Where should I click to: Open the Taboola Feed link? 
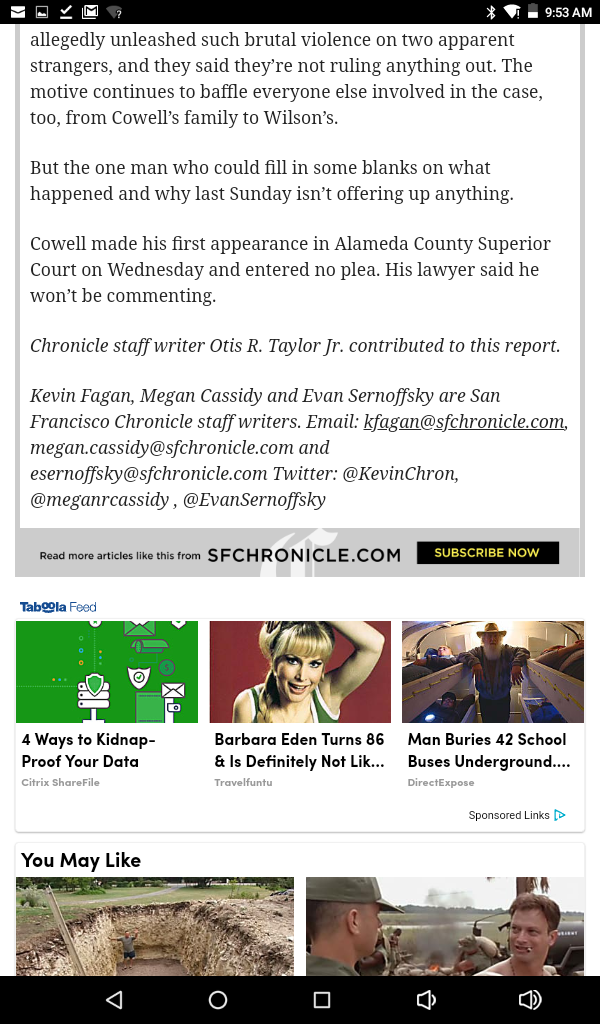coord(59,607)
